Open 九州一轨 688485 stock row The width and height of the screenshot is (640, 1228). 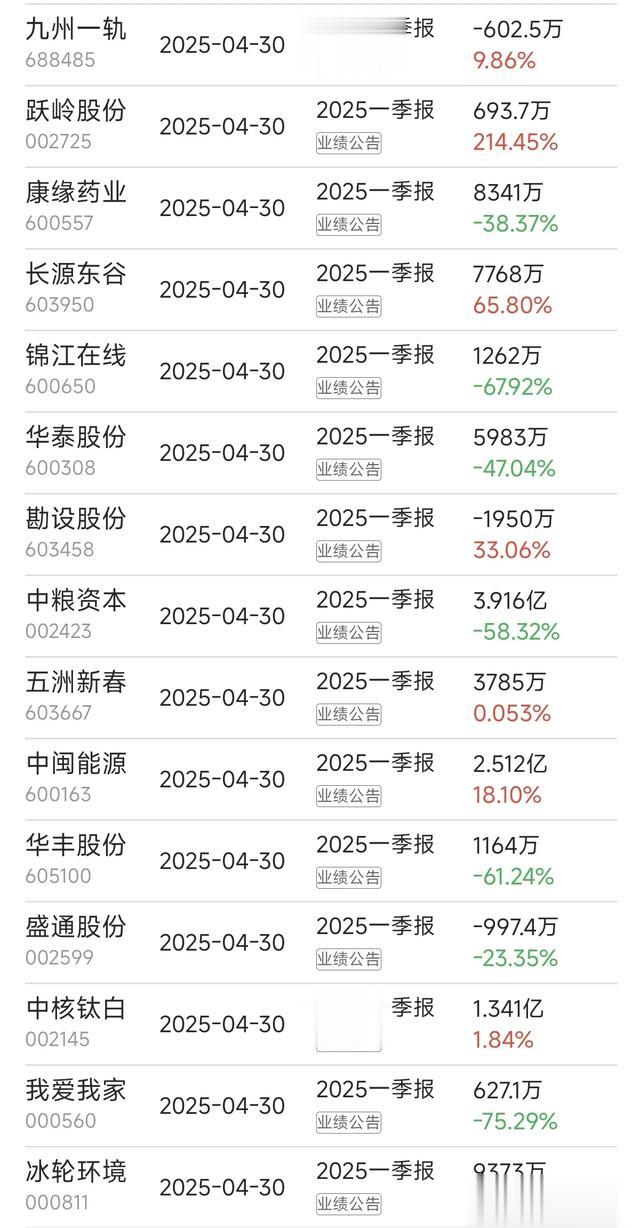[x=320, y=43]
